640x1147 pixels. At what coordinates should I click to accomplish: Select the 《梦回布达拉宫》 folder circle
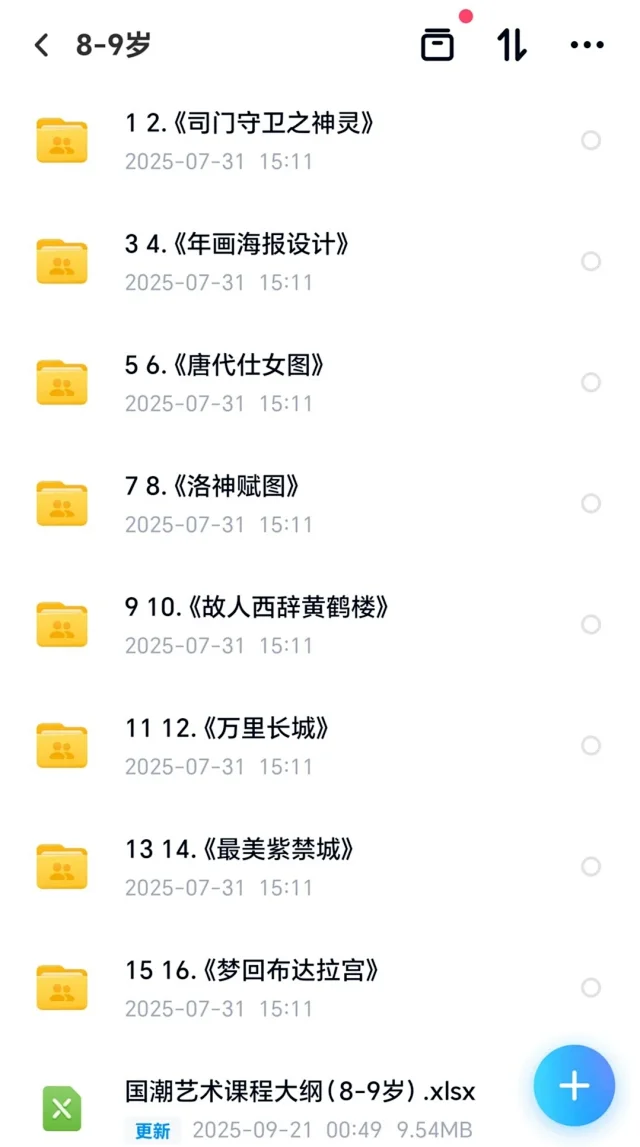click(x=591, y=987)
